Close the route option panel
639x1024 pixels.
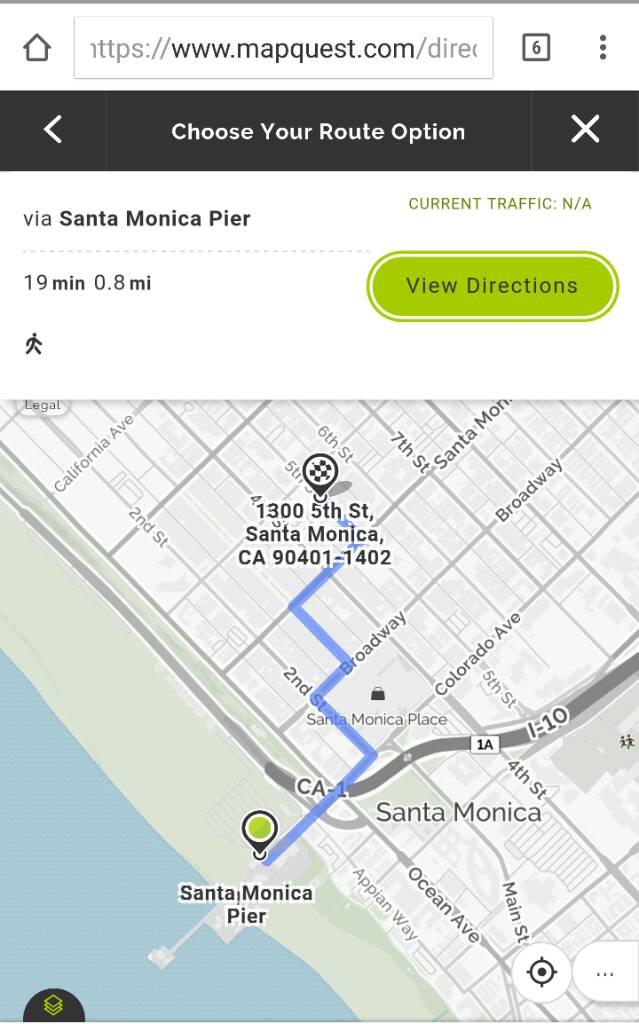(585, 130)
